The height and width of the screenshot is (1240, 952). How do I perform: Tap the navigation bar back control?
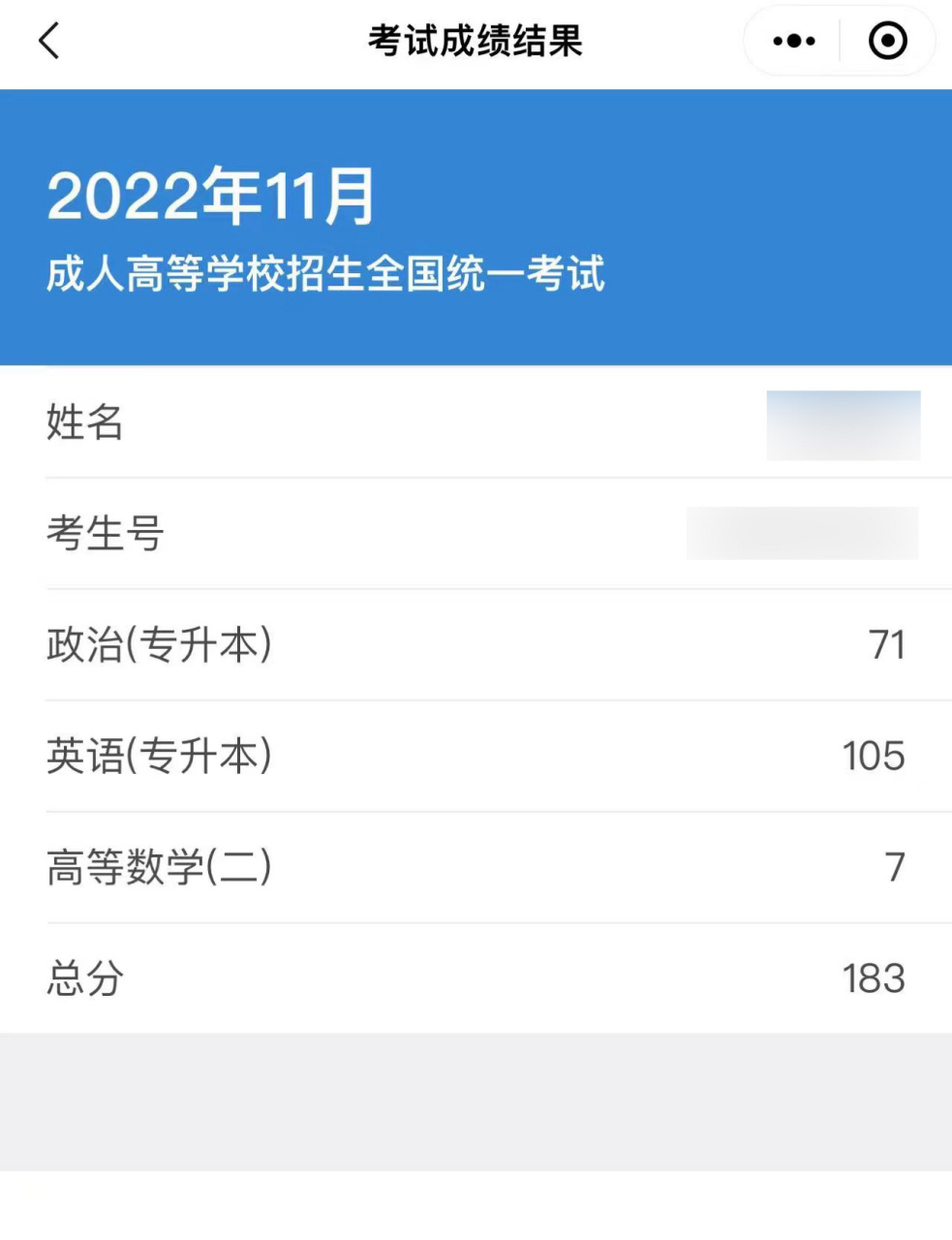coord(50,41)
